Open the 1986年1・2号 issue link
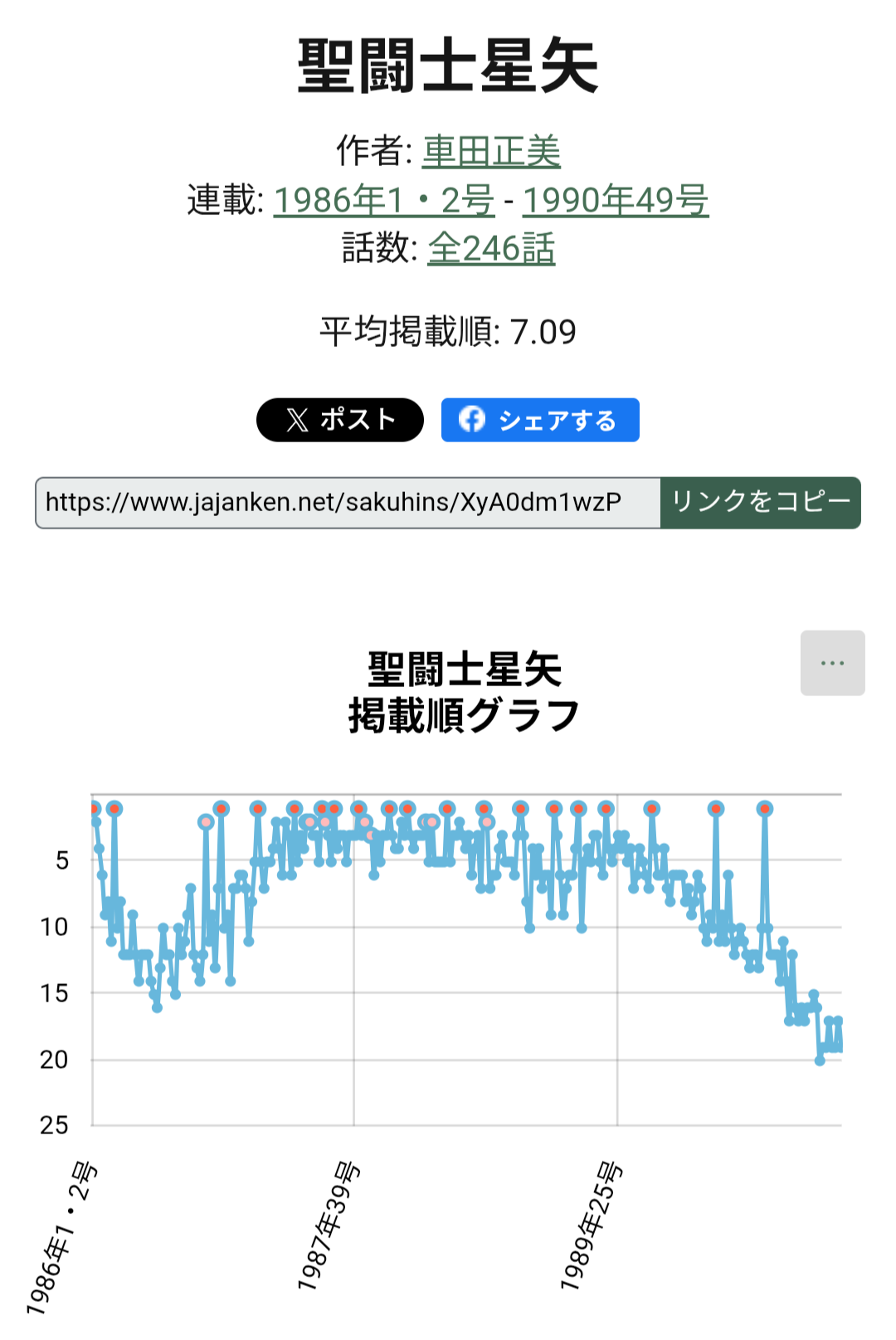 click(x=384, y=201)
